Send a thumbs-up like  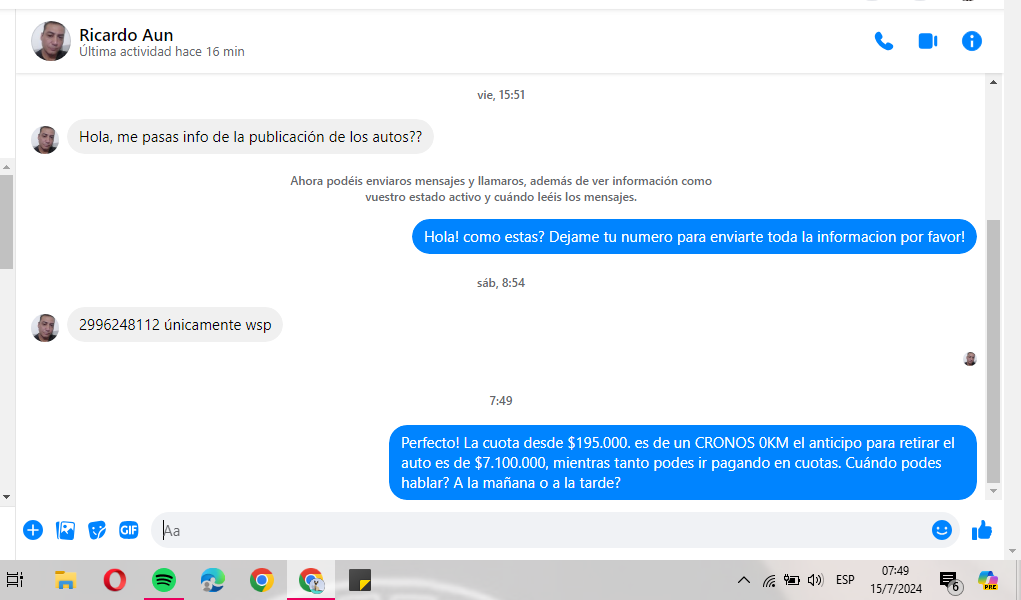coord(982,530)
